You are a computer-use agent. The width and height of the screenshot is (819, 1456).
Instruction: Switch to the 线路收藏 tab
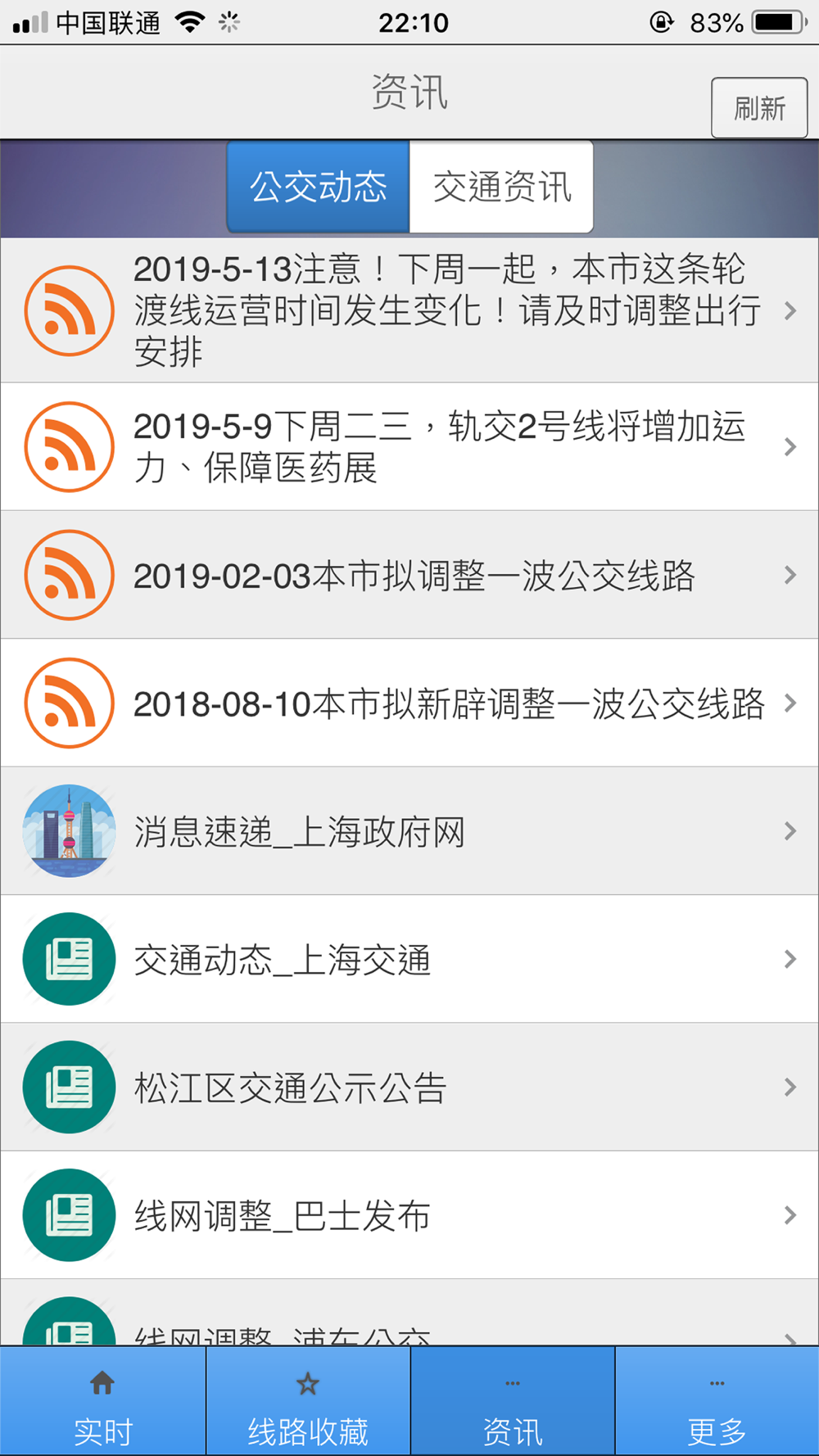(x=308, y=1401)
